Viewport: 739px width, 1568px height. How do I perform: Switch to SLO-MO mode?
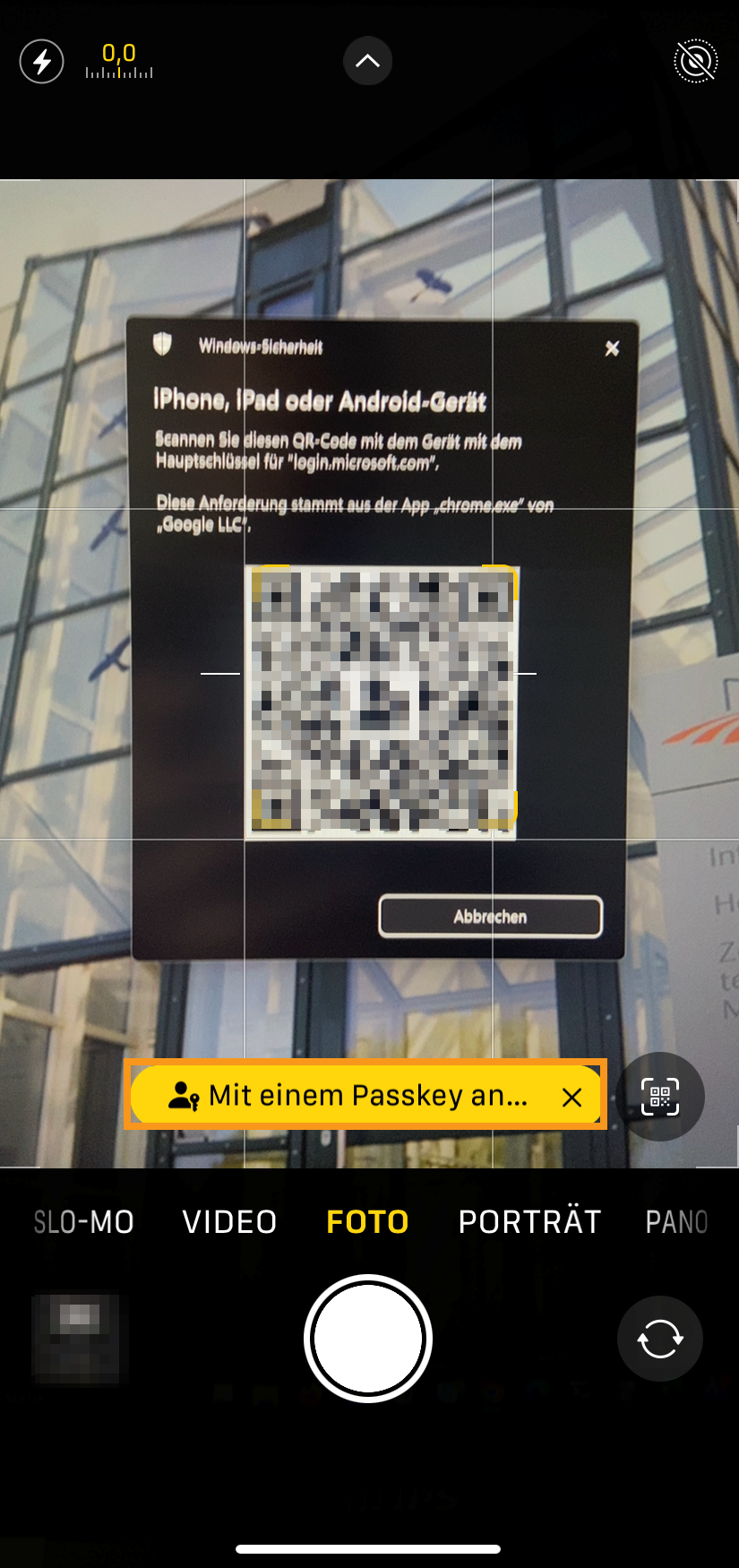(83, 1221)
